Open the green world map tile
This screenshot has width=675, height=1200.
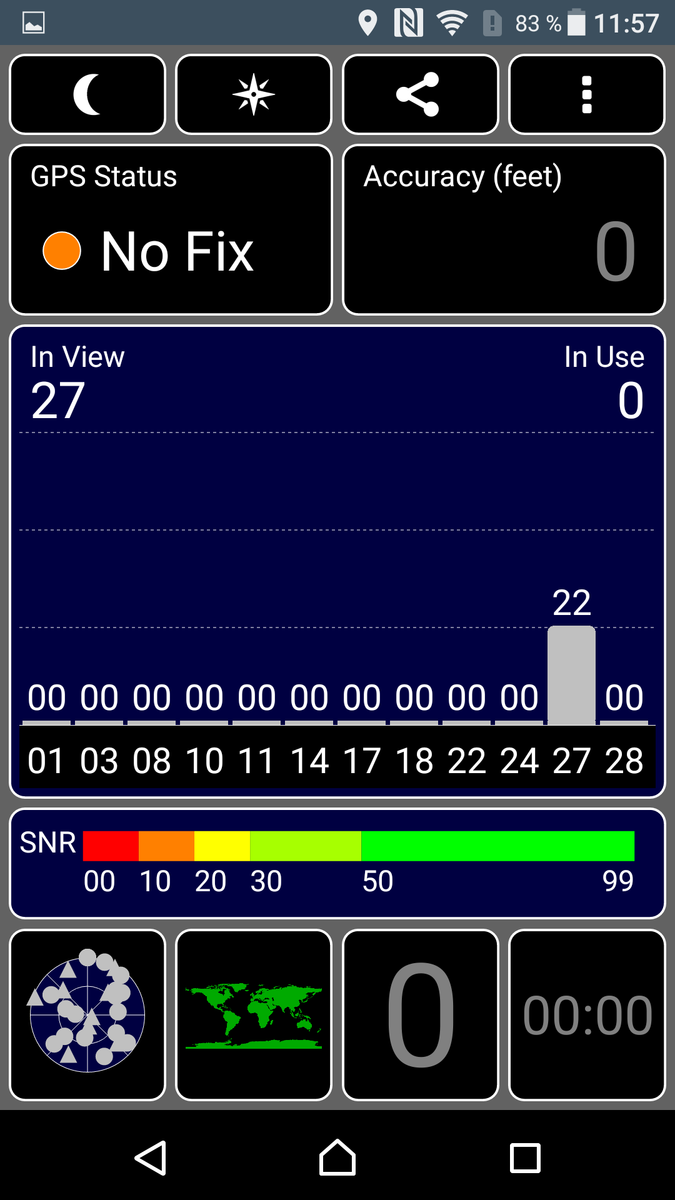coord(253,1015)
